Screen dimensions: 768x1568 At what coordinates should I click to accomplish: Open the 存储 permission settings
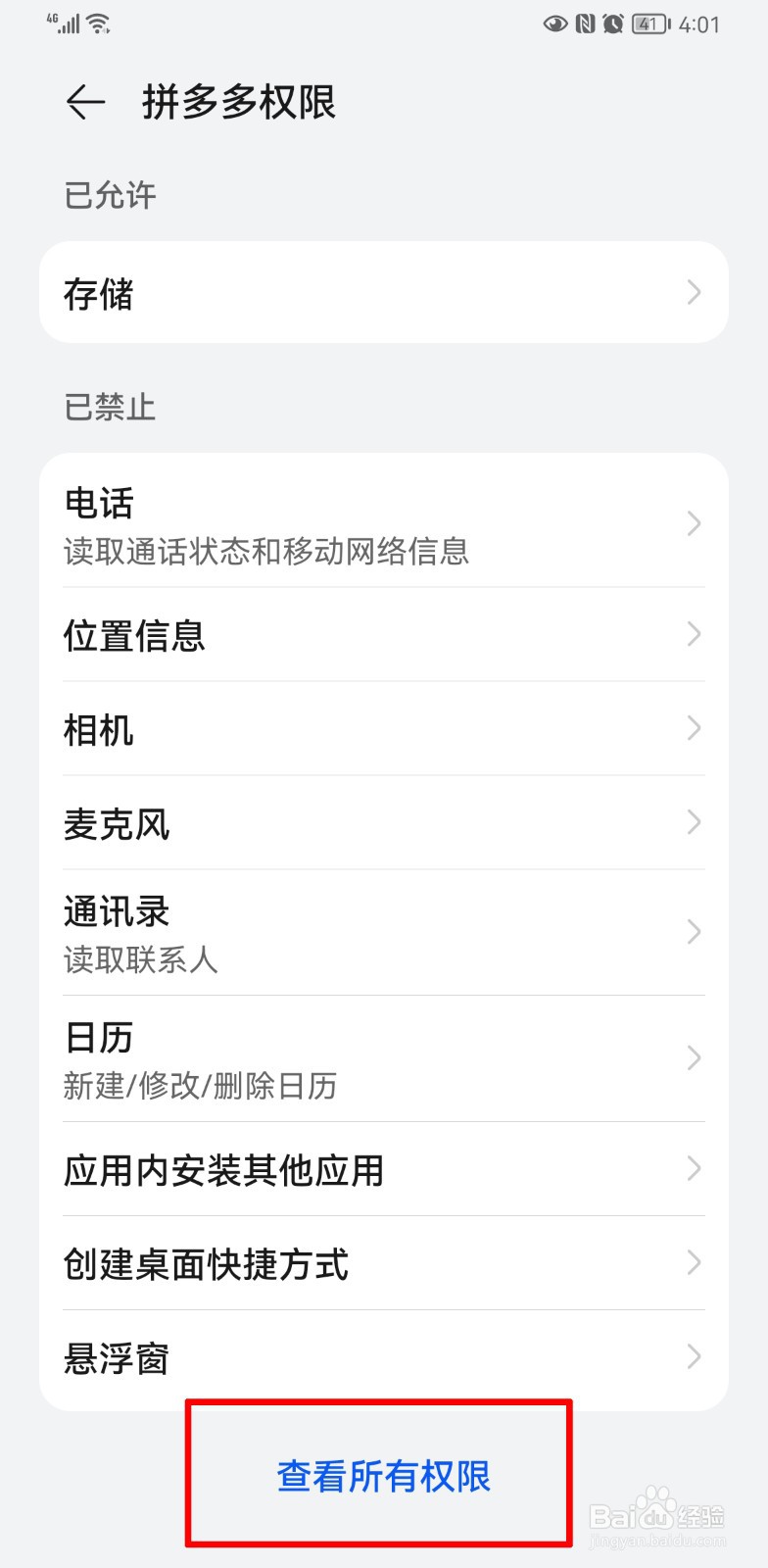382,292
